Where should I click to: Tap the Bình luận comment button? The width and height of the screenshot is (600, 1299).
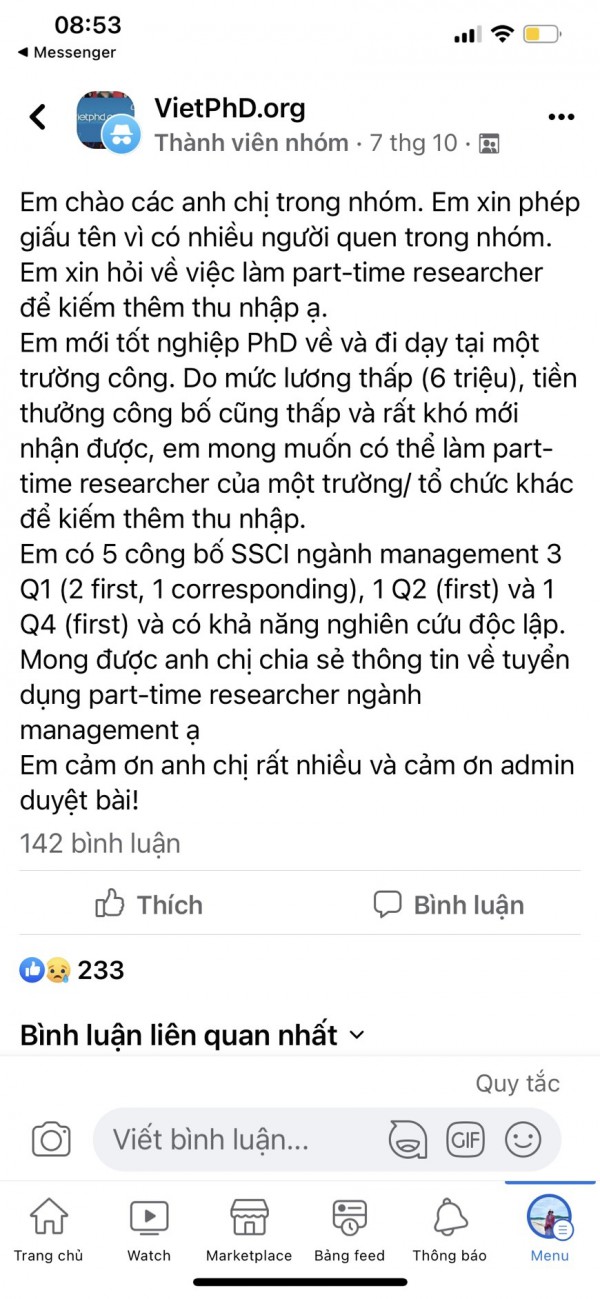click(449, 905)
